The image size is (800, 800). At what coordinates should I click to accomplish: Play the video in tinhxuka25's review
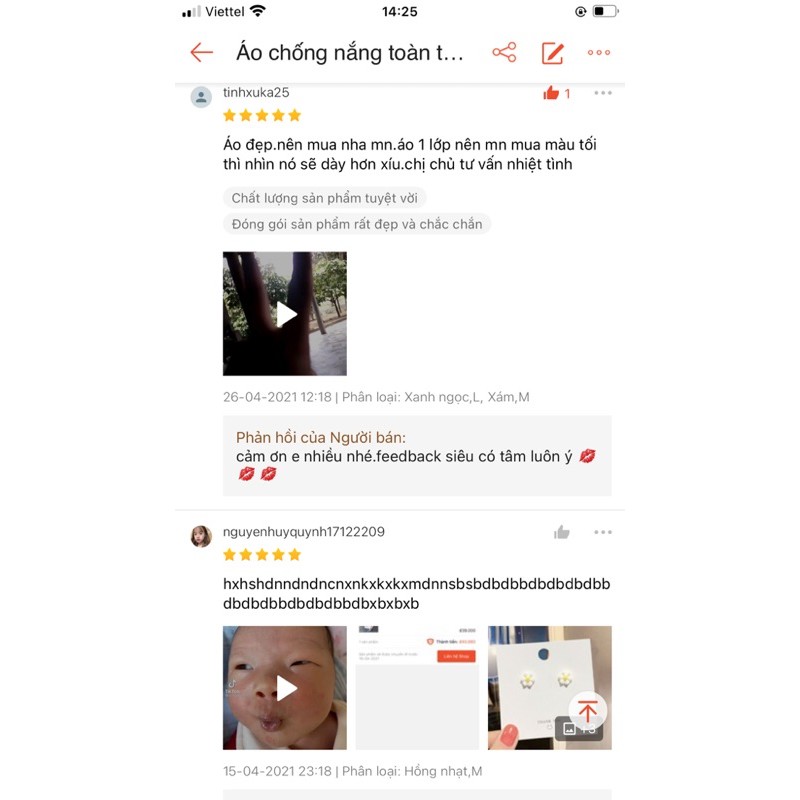[x=285, y=314]
